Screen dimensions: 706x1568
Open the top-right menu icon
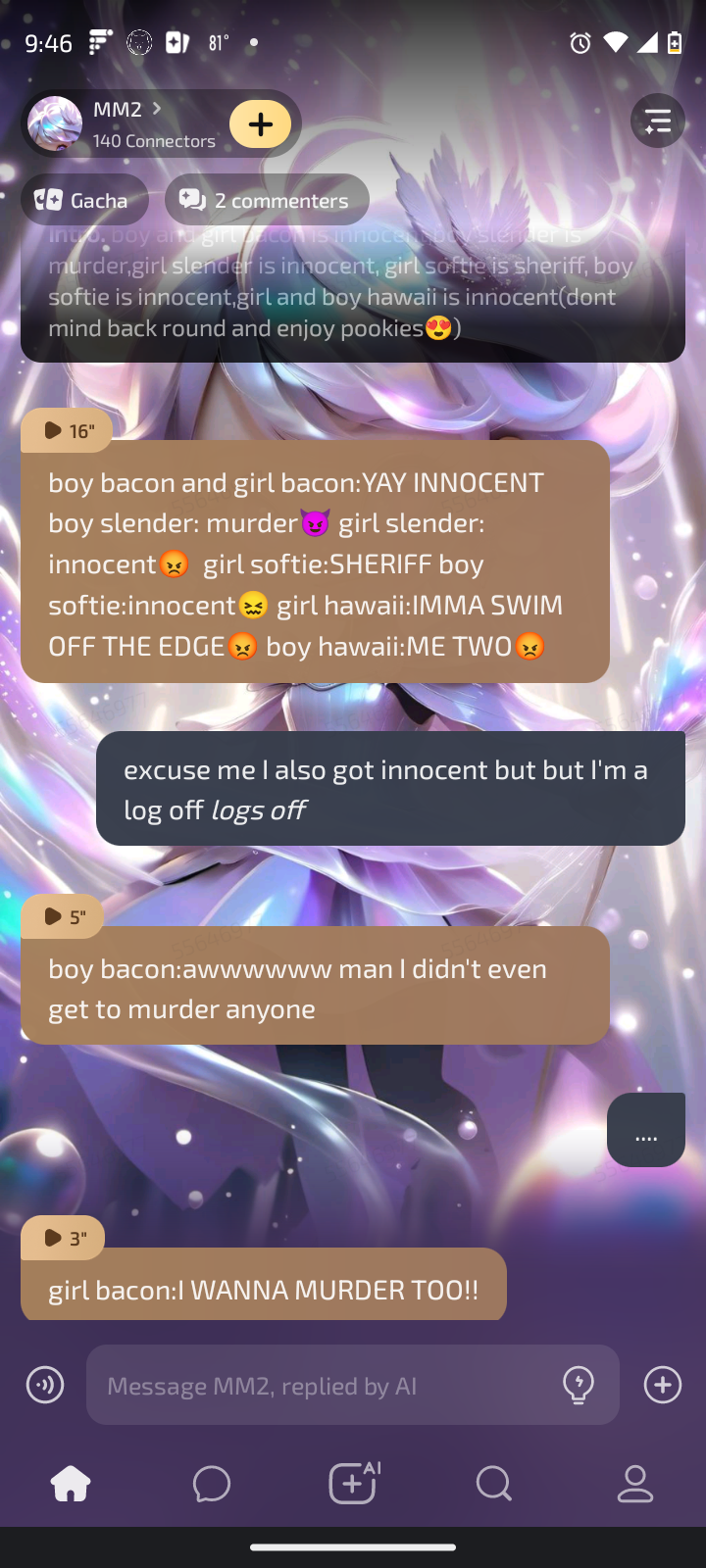click(657, 122)
